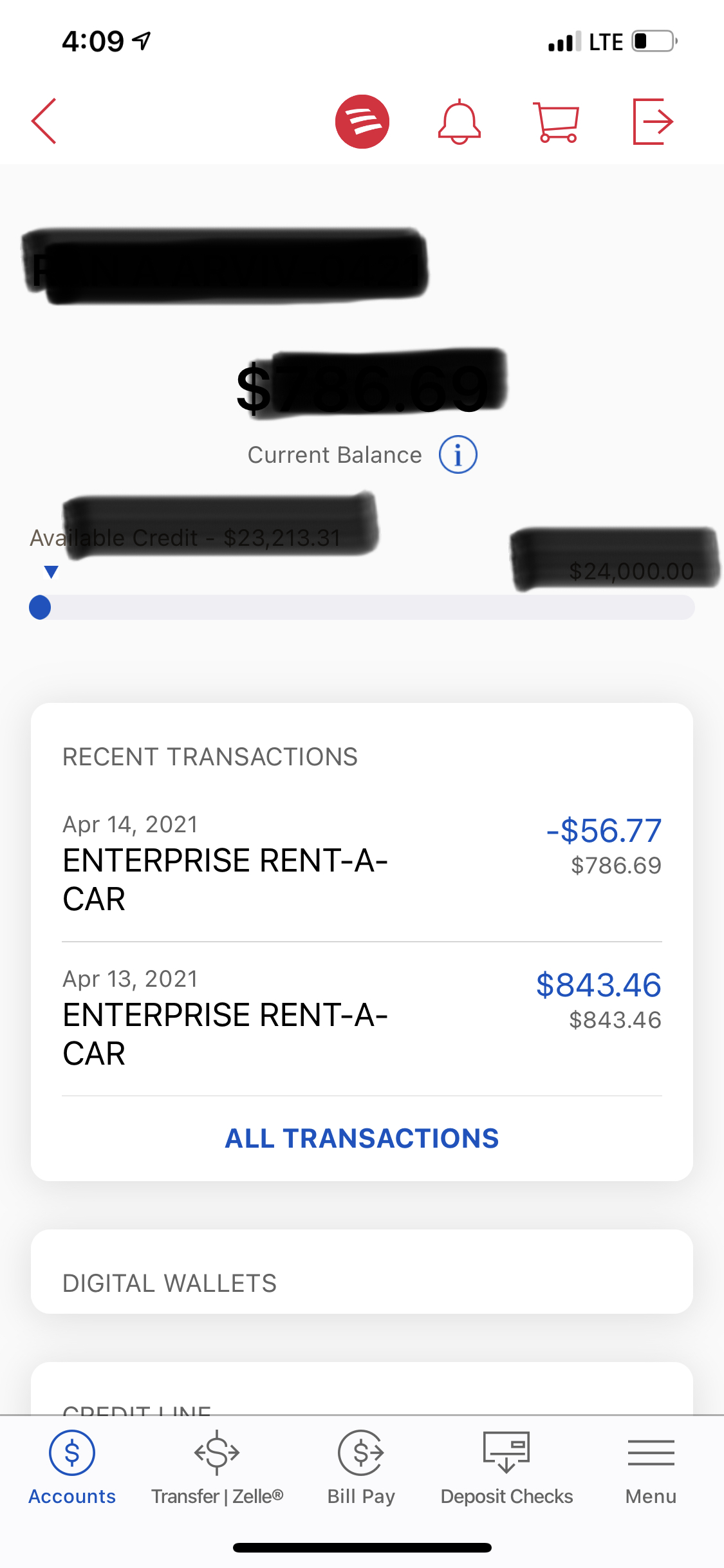Screen dimensions: 724x1568
Task: Open the shopping cart
Action: [556, 122]
